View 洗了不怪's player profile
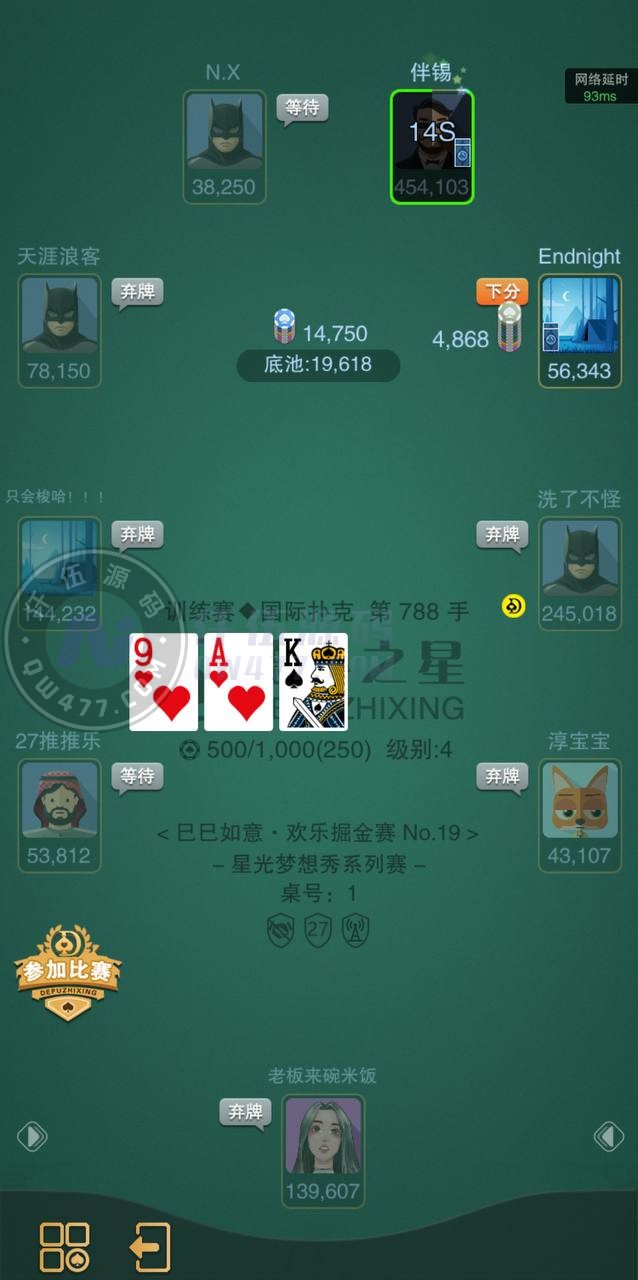This screenshot has width=638, height=1280. (579, 559)
